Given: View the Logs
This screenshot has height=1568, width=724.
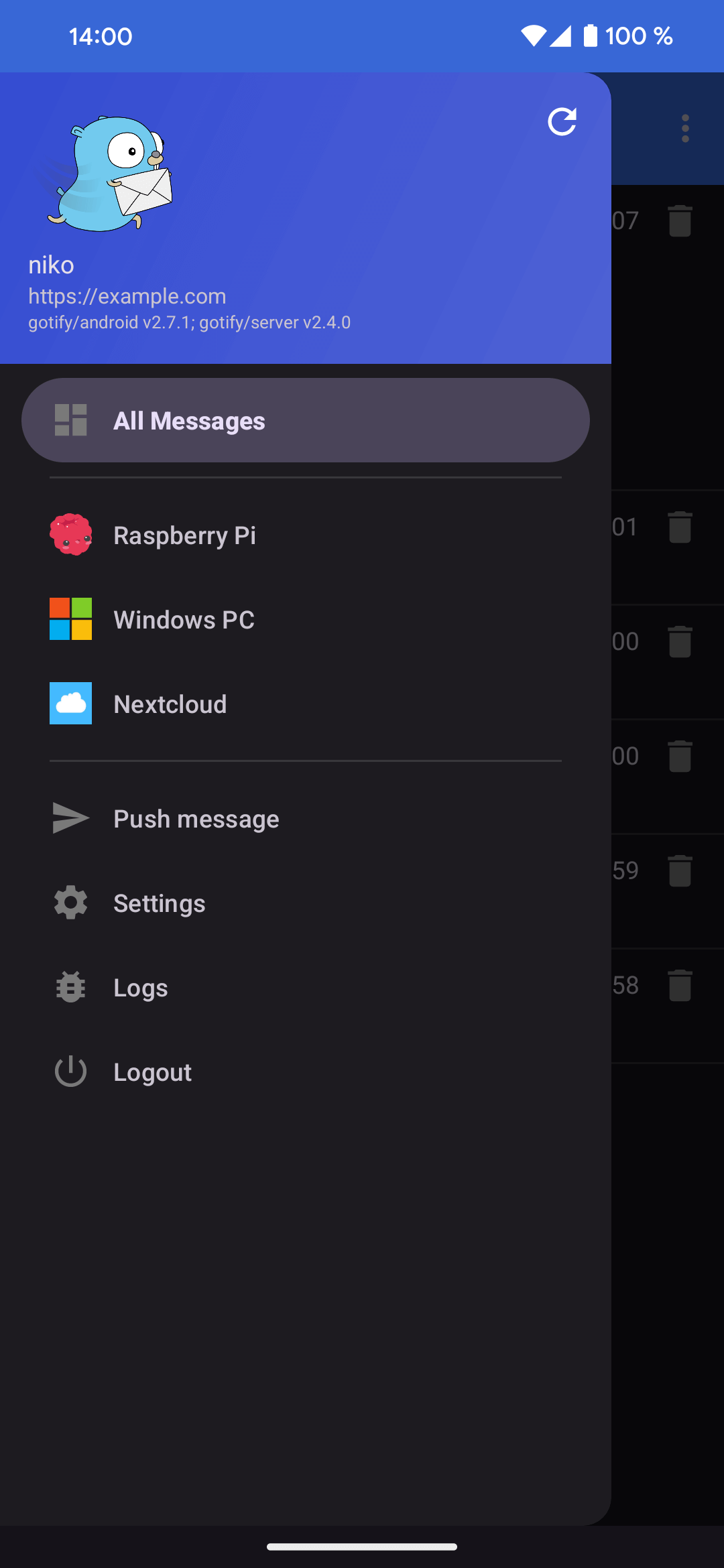Looking at the screenshot, I should point(140,988).
